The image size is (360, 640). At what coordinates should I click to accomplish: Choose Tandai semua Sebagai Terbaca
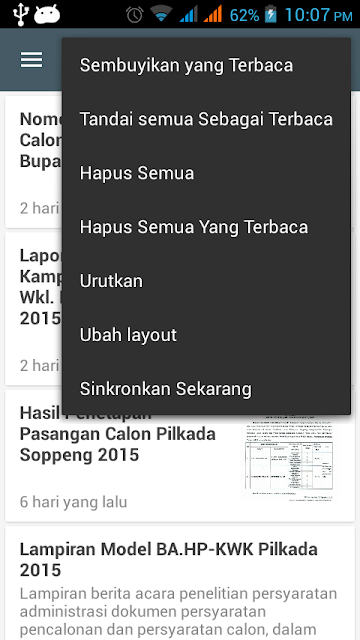point(206,119)
